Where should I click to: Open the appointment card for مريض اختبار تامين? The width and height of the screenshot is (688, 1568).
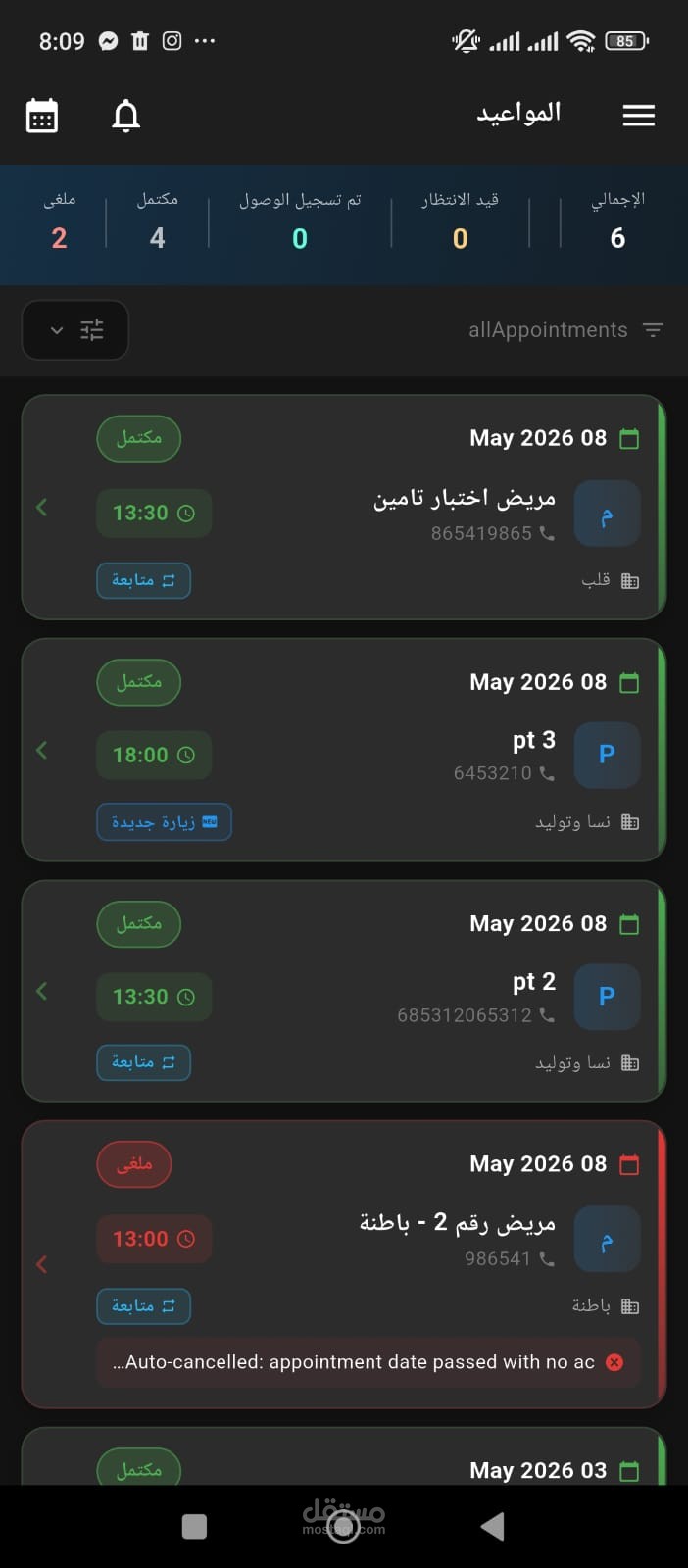coord(344,508)
